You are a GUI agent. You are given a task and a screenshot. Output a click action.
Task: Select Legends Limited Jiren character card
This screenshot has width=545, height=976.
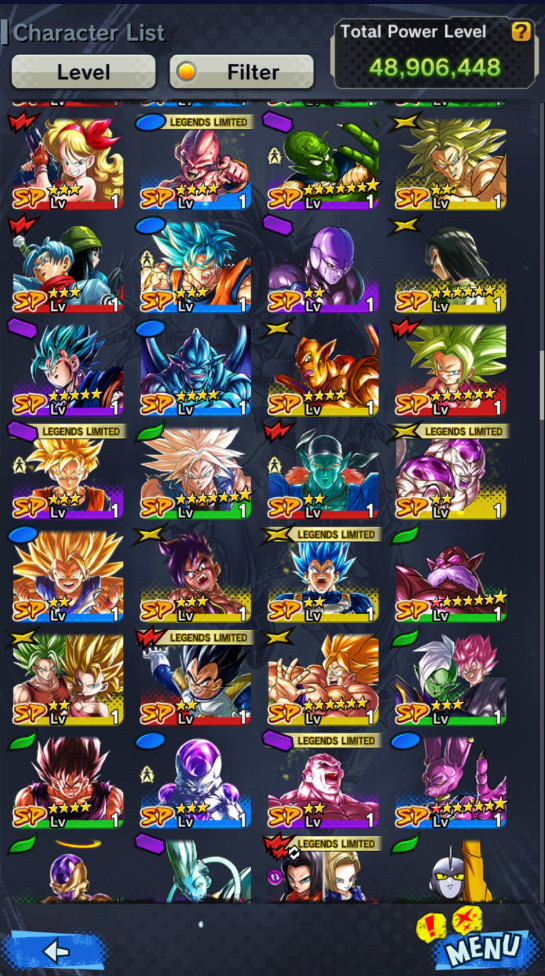(323, 782)
